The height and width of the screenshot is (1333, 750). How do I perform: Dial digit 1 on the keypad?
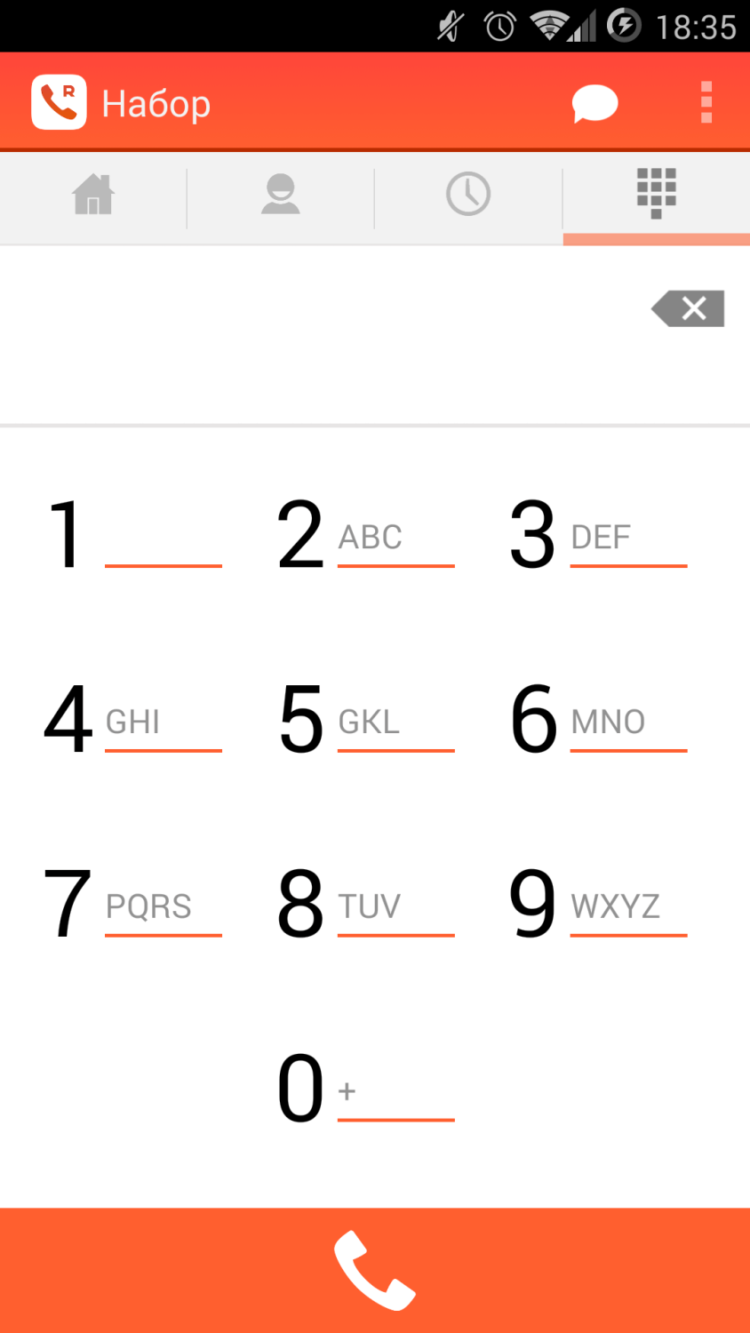click(132, 535)
